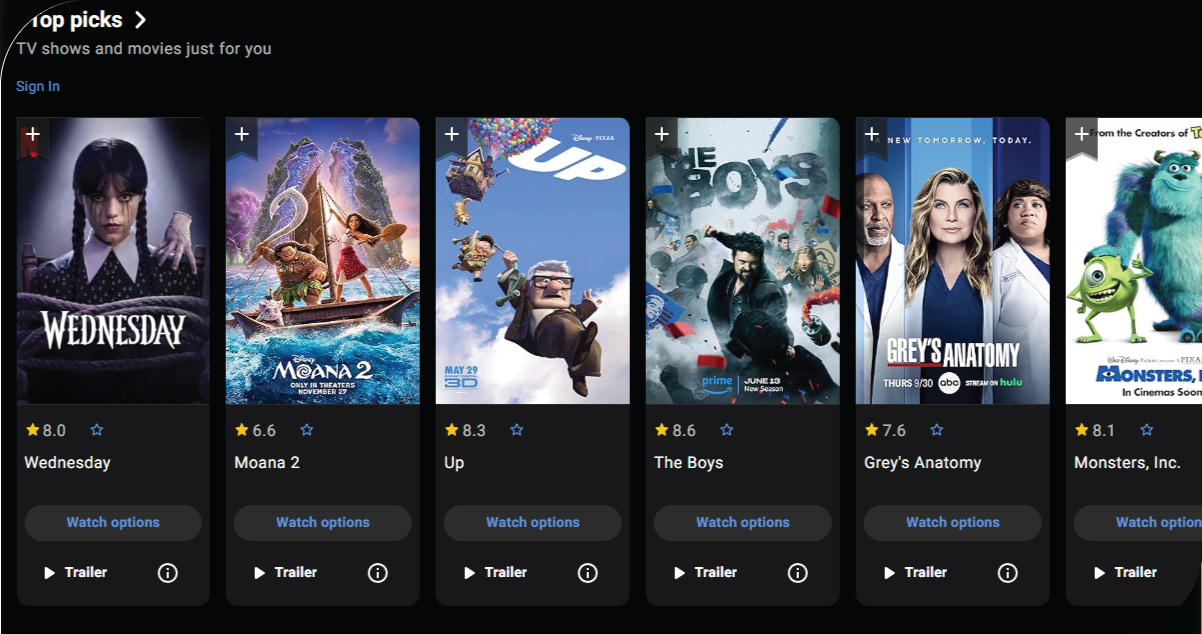See watch options for The Boys
The height and width of the screenshot is (634, 1202).
click(743, 522)
